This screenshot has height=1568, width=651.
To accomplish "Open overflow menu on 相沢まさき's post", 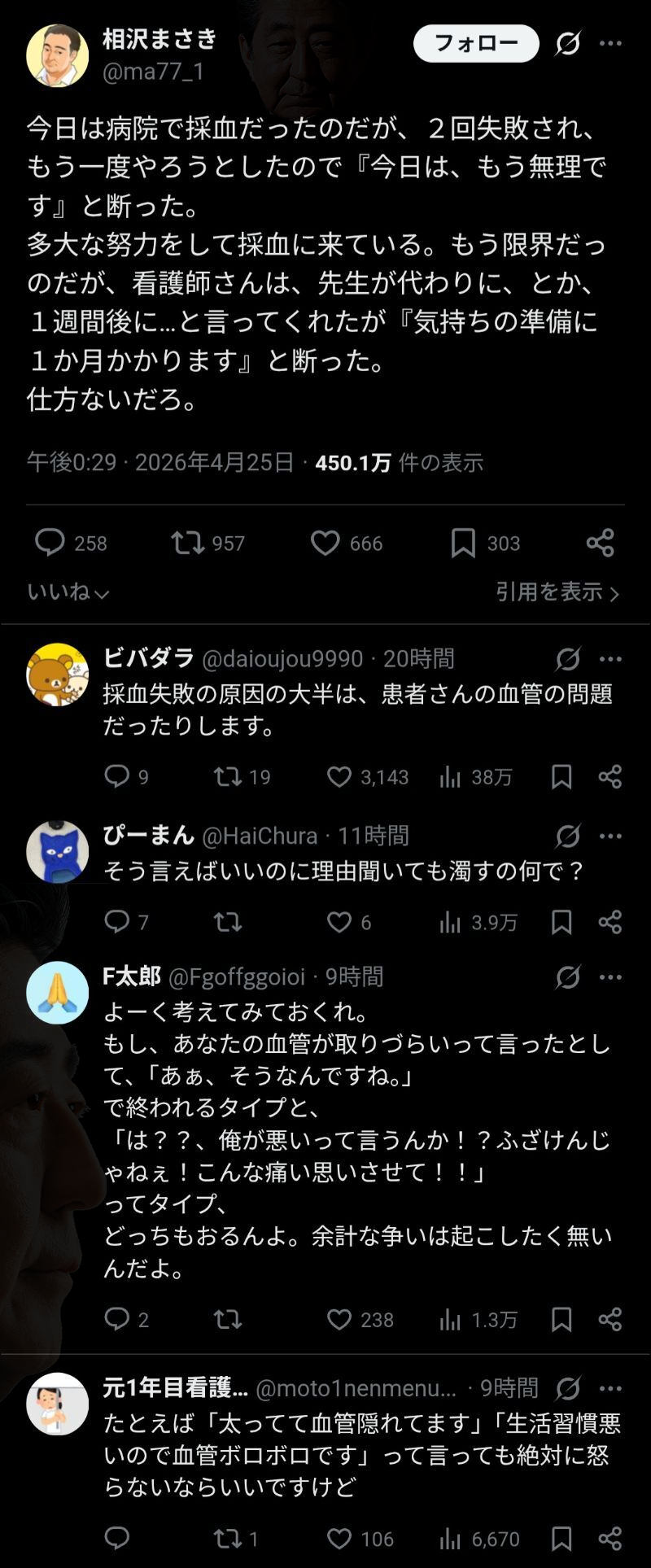I will click(x=610, y=43).
